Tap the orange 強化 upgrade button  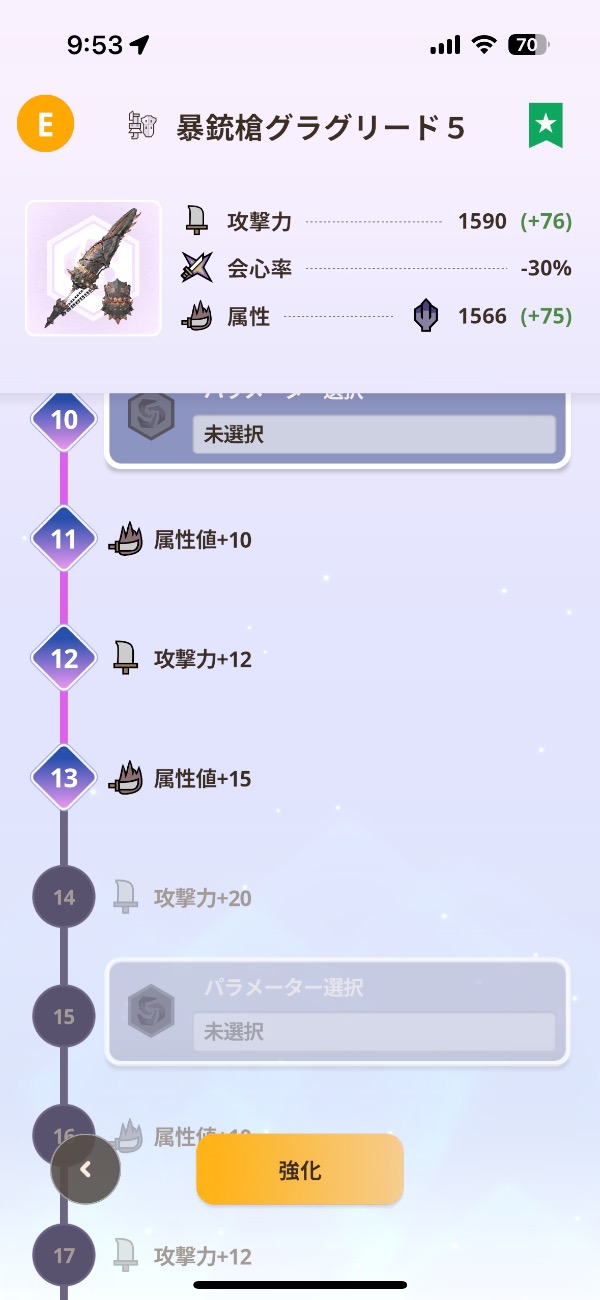(300, 1169)
